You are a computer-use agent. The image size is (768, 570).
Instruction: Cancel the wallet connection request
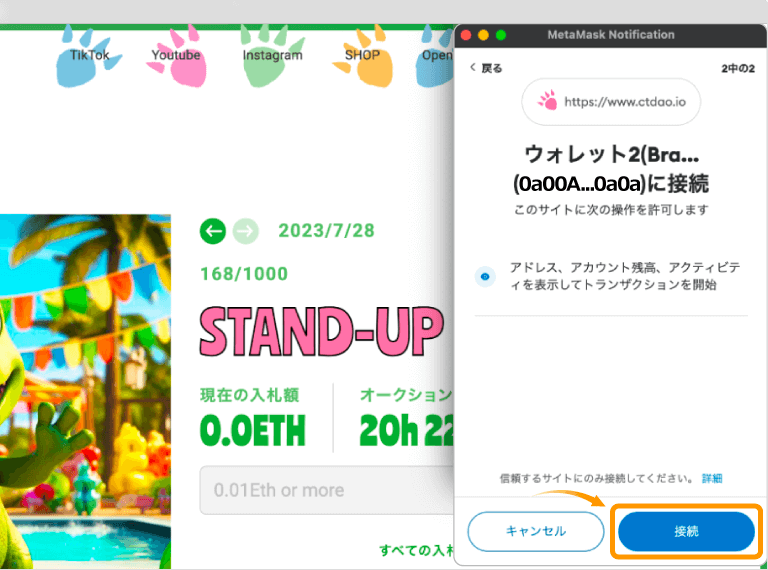click(535, 531)
